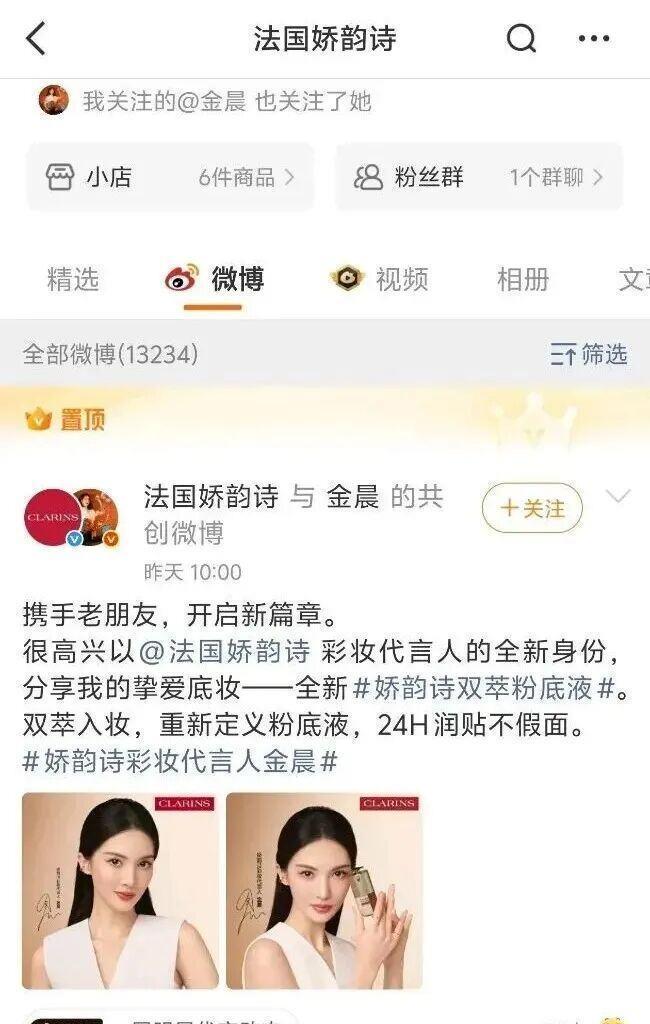Open the @法国娇韵诗 mention link

pos(225,652)
